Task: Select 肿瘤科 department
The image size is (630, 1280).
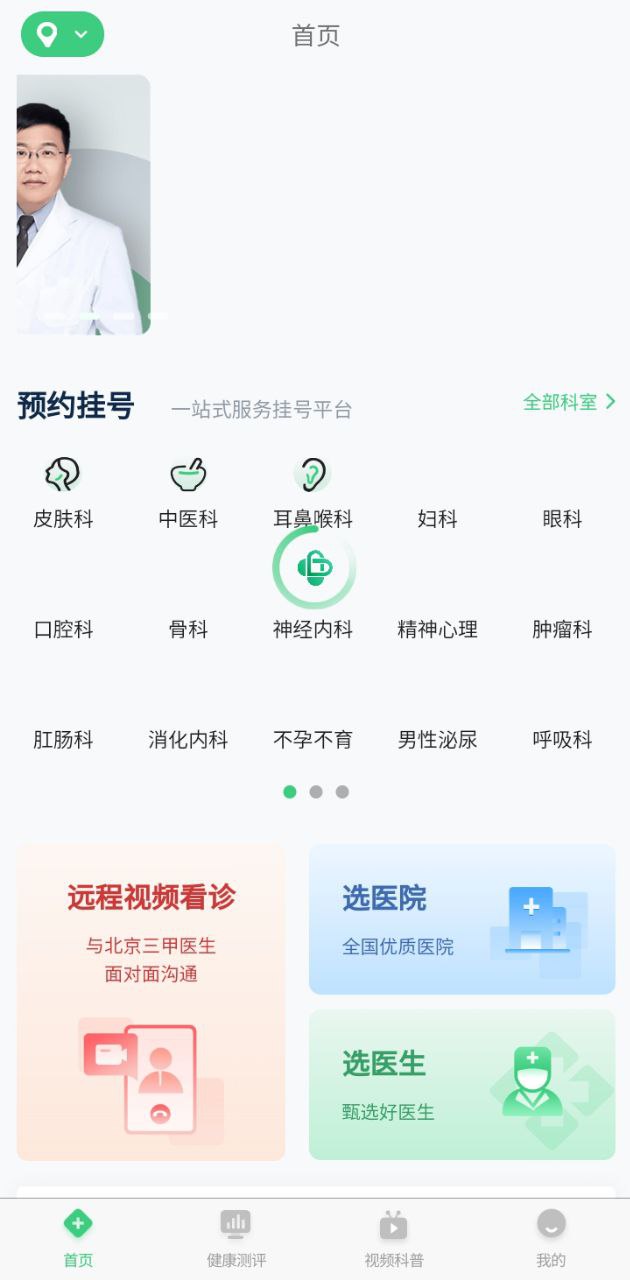Action: (x=562, y=628)
